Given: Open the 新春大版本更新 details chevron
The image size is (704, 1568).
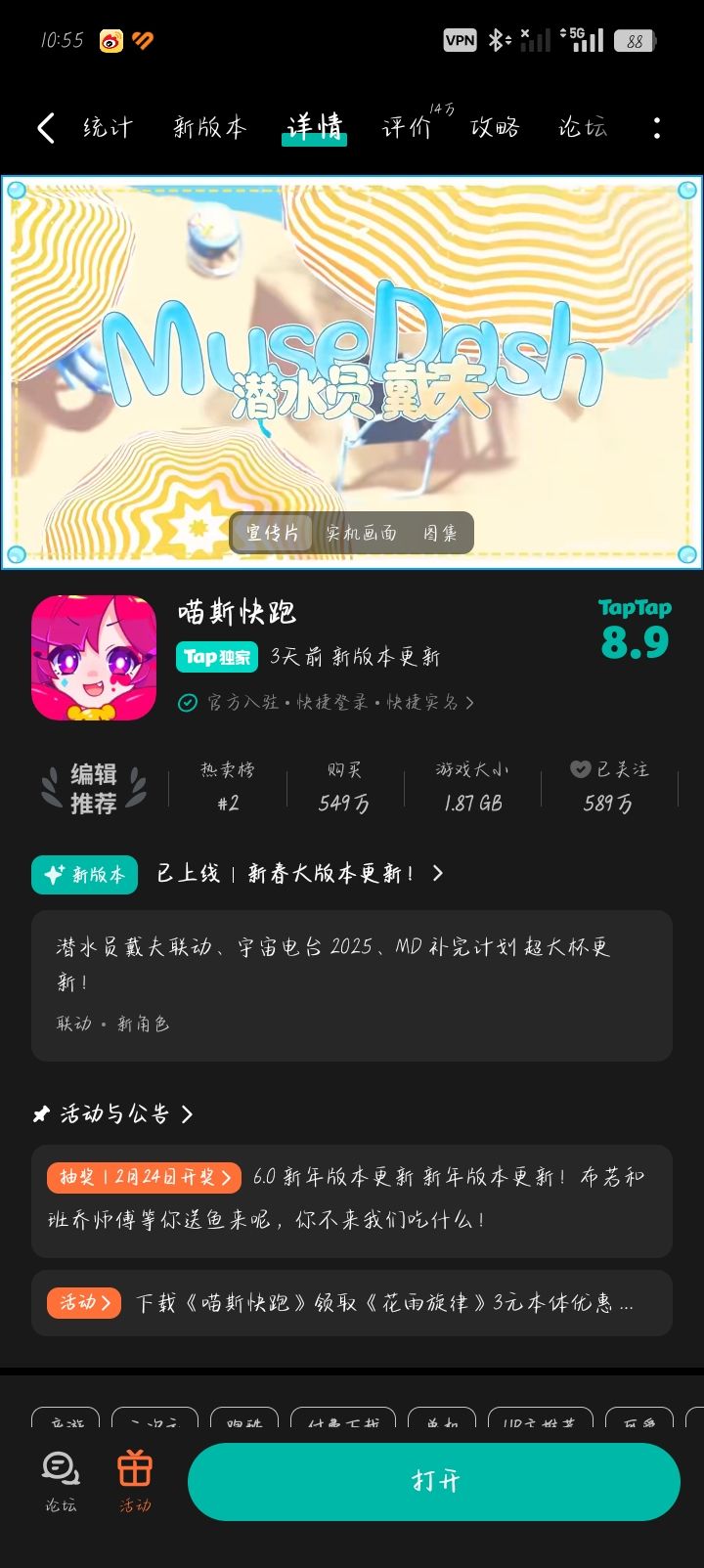Looking at the screenshot, I should 437,873.
